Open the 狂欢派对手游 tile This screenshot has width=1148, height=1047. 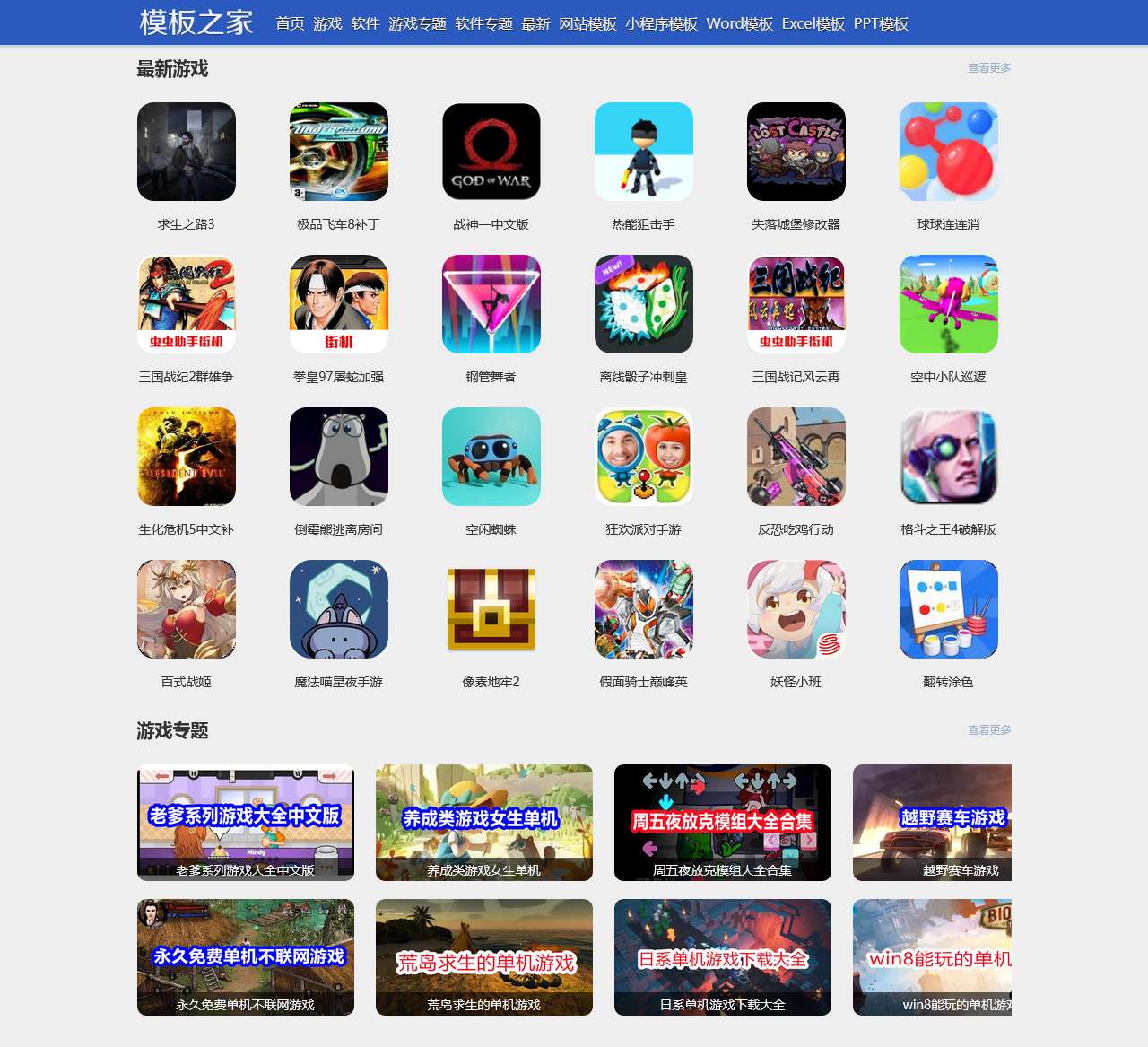644,457
